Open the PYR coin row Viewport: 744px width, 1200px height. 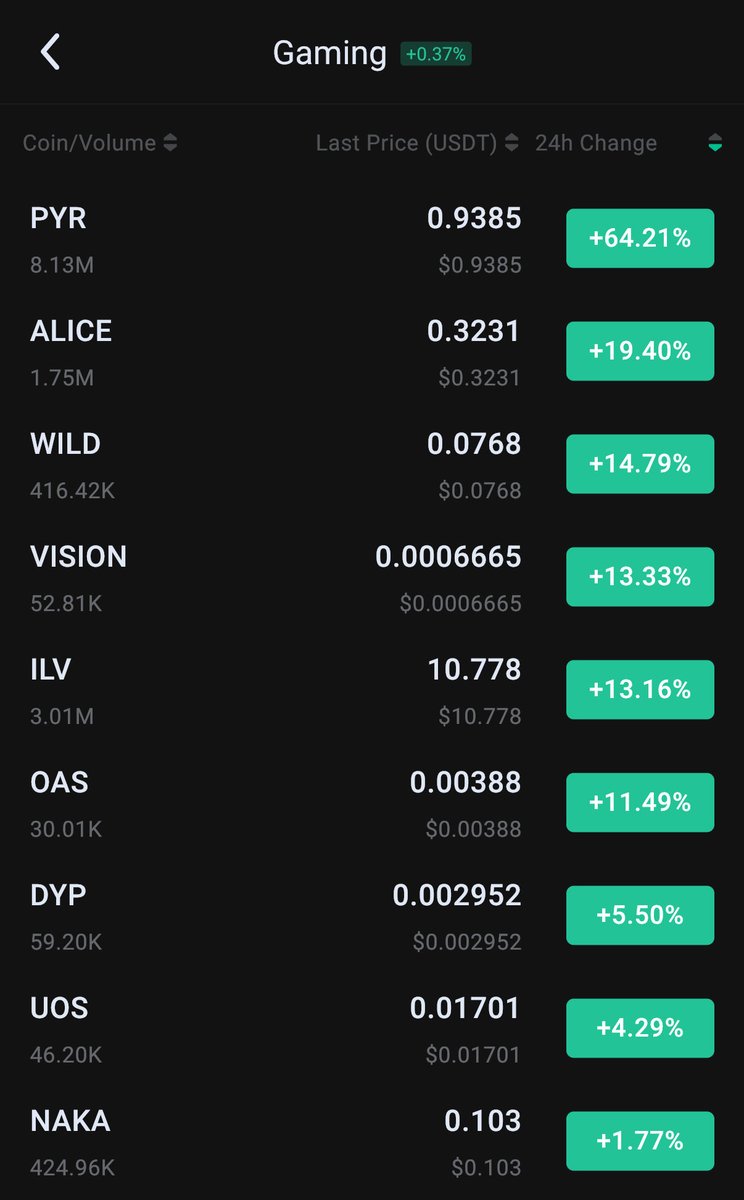[x=372, y=239]
